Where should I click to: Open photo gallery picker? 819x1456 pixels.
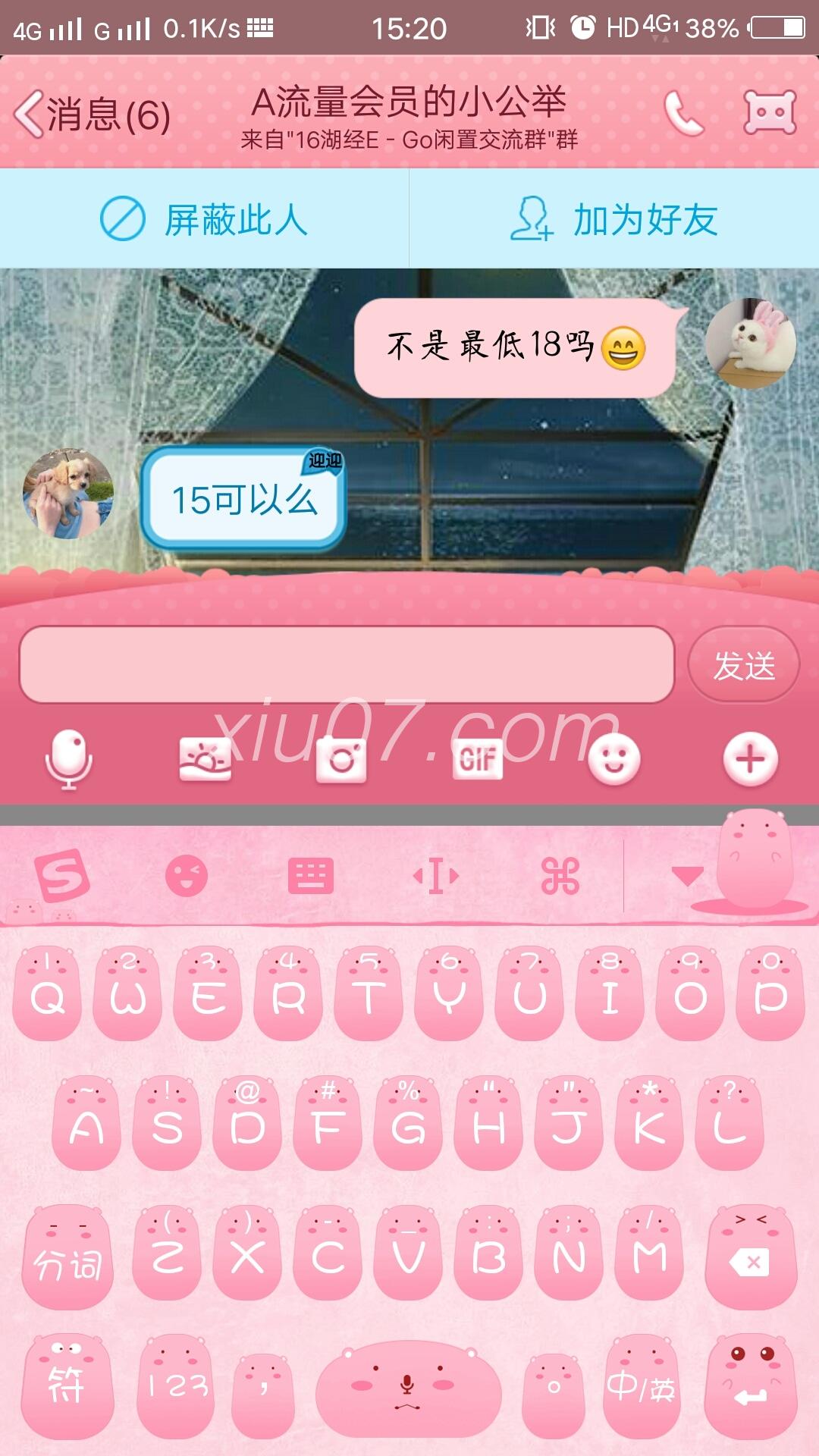tap(206, 759)
